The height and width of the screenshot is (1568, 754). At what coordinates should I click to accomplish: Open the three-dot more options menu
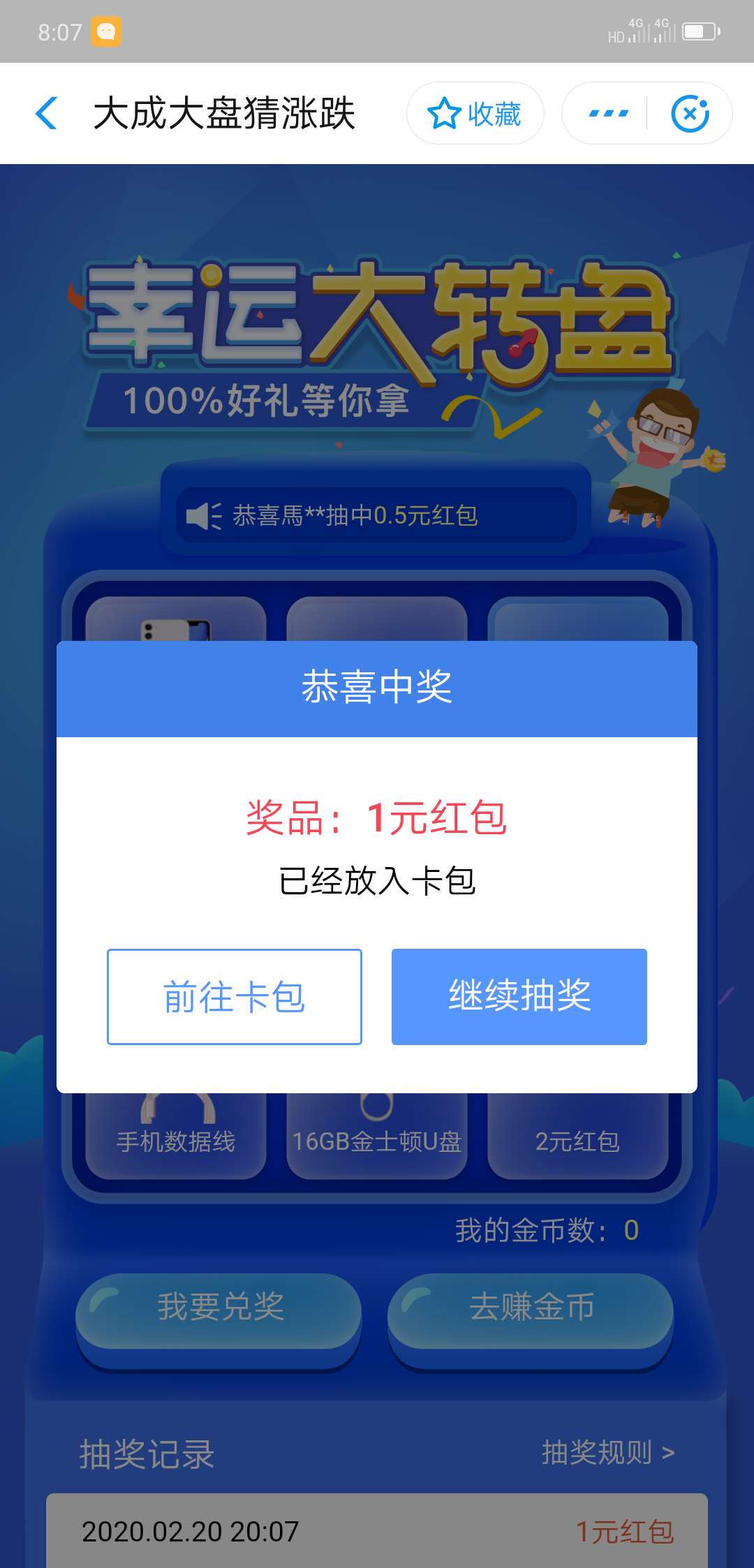point(608,113)
